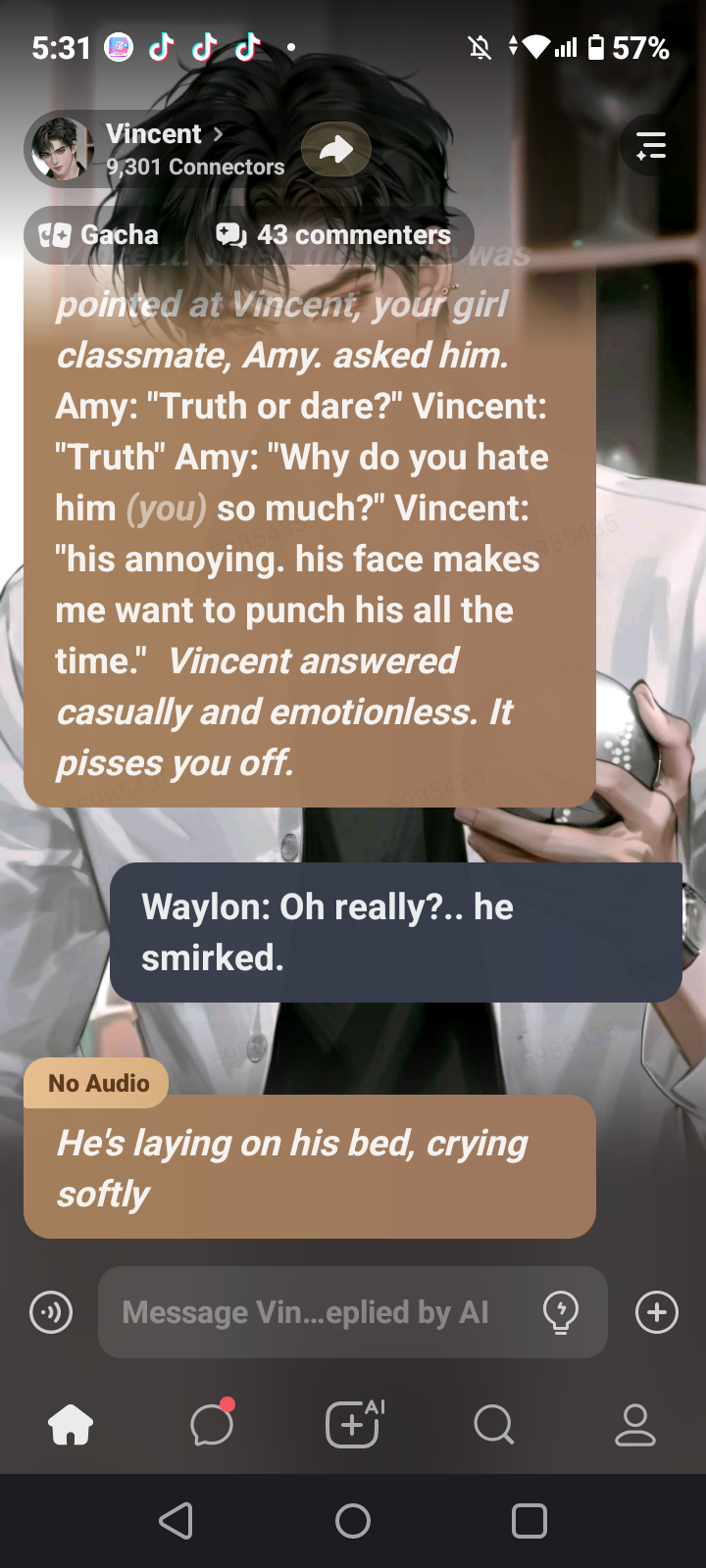Open the Gacha feature
706x1568 pixels.
(99, 235)
